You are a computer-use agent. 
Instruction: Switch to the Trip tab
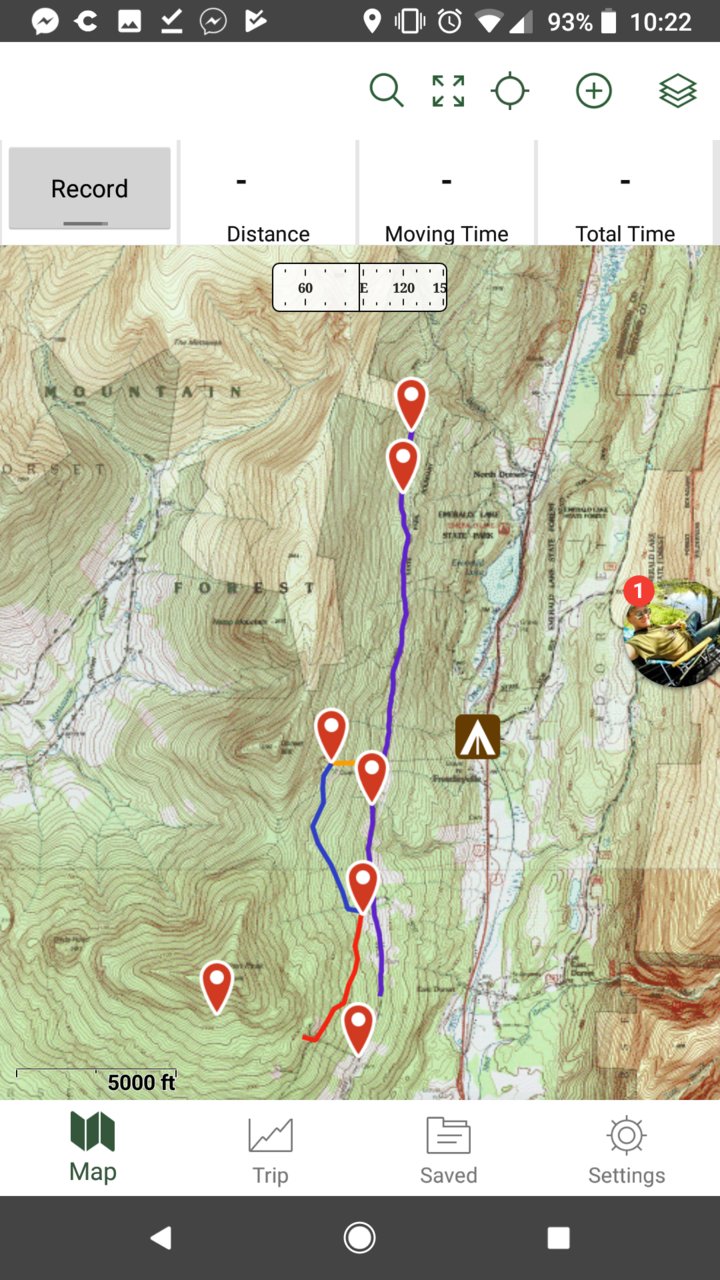[270, 1151]
